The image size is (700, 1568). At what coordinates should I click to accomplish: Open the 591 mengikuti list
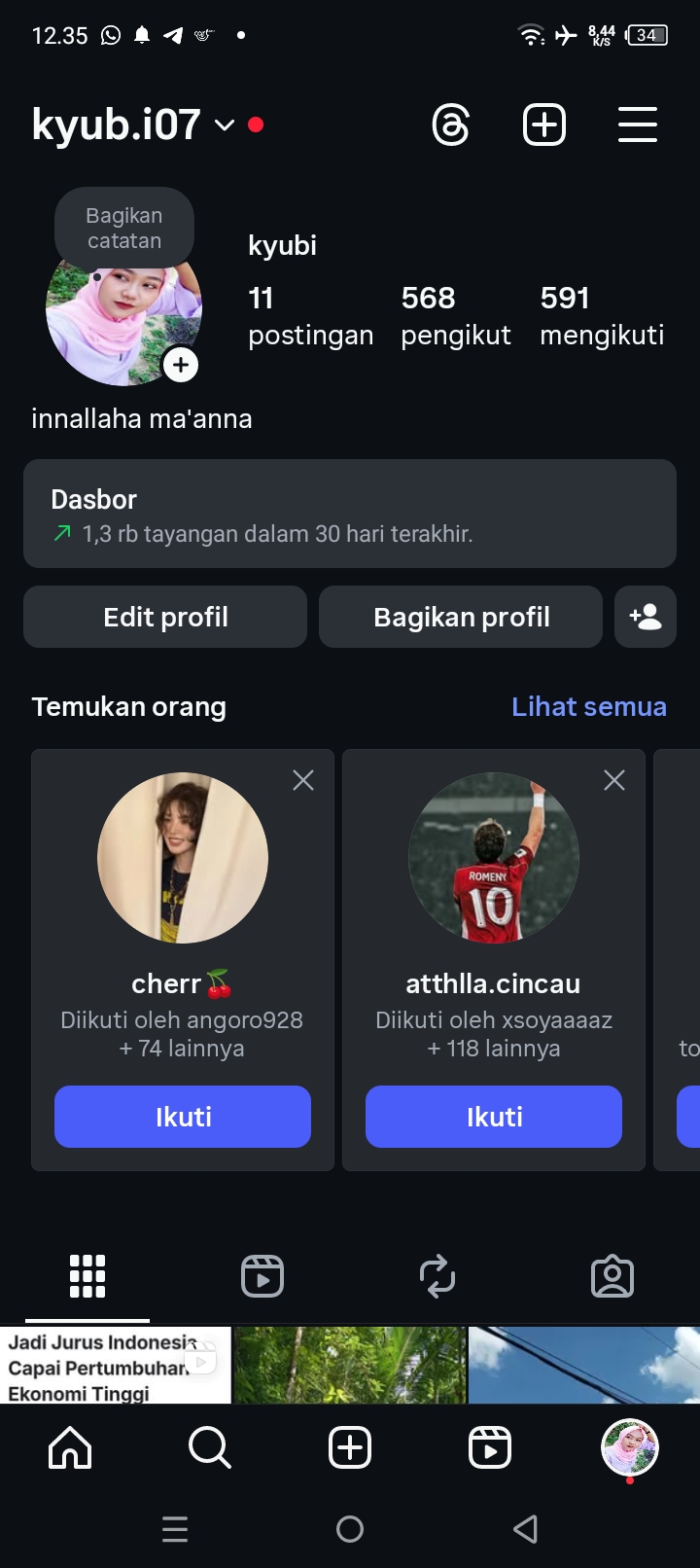pos(602,315)
